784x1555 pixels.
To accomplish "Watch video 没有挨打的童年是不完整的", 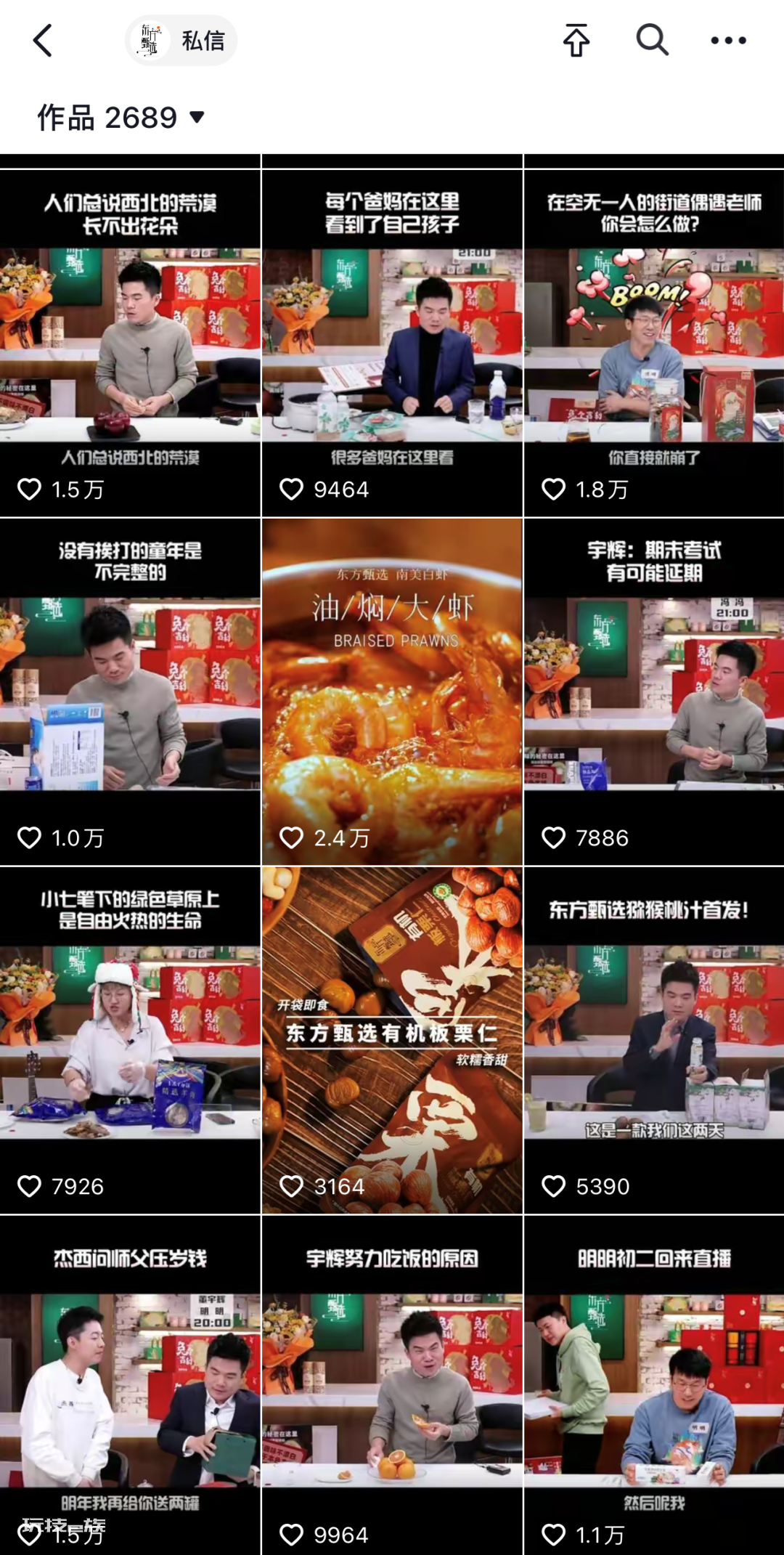I will (x=130, y=691).
